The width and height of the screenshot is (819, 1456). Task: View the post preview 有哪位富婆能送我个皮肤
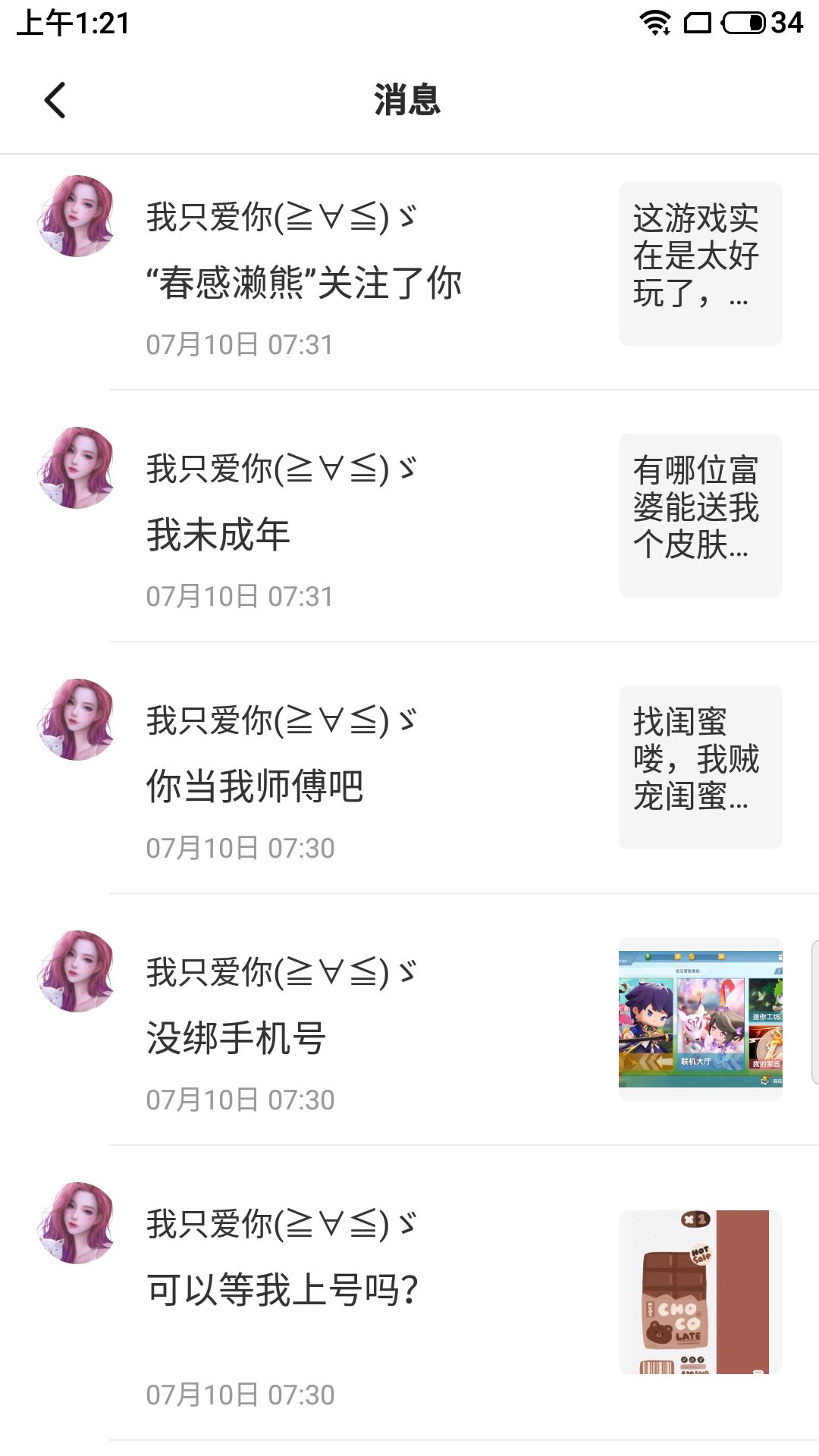tap(700, 516)
